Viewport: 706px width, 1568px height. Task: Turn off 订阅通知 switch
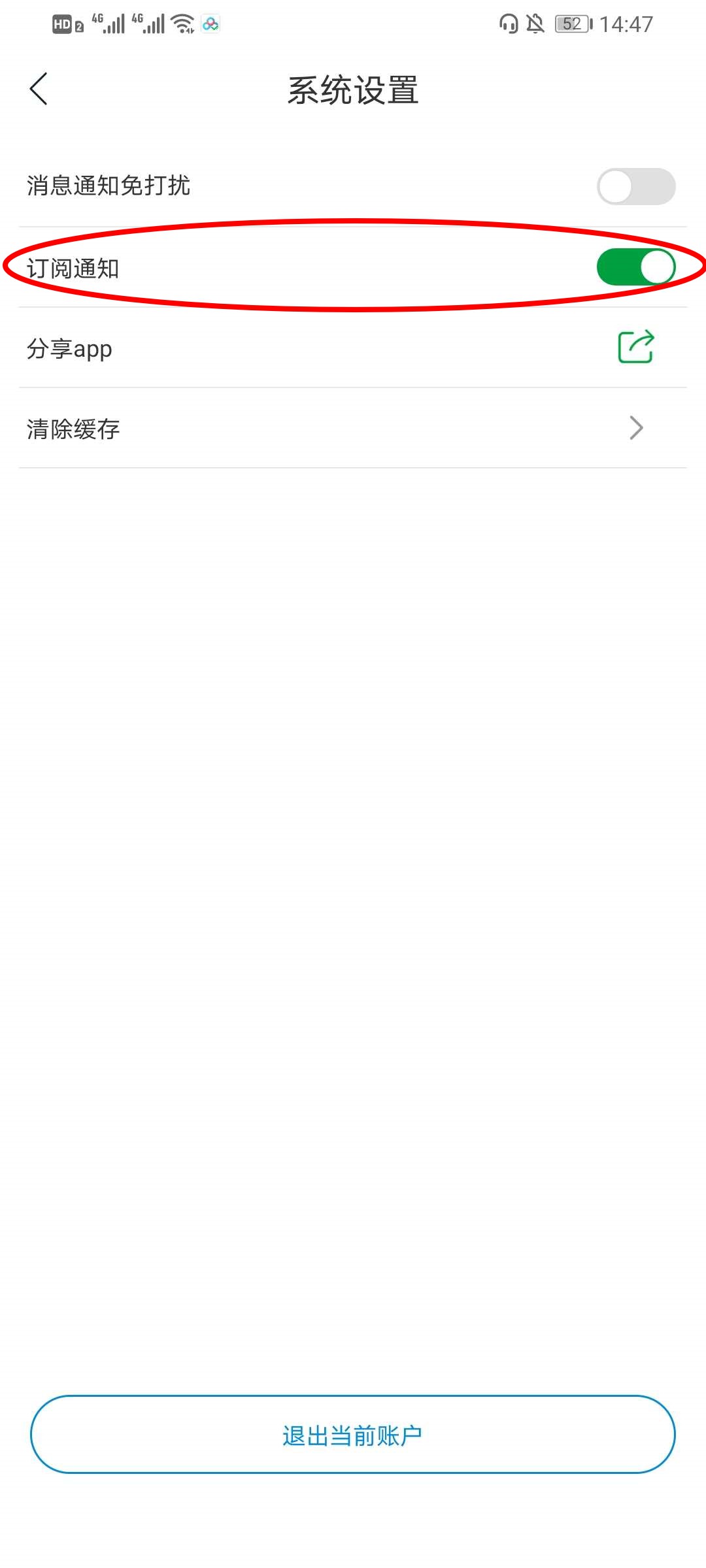tap(635, 267)
